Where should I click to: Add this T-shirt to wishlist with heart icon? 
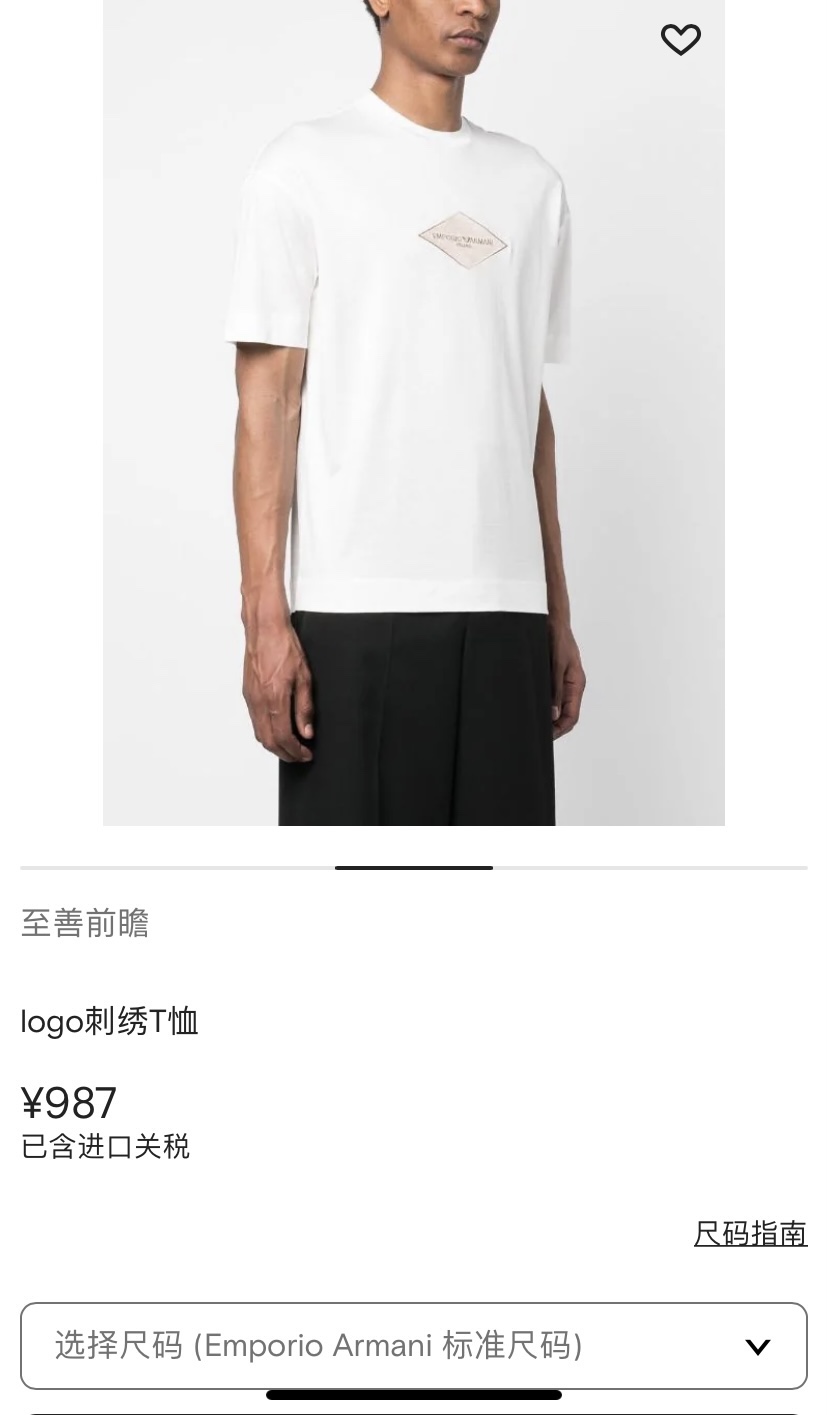pos(681,40)
